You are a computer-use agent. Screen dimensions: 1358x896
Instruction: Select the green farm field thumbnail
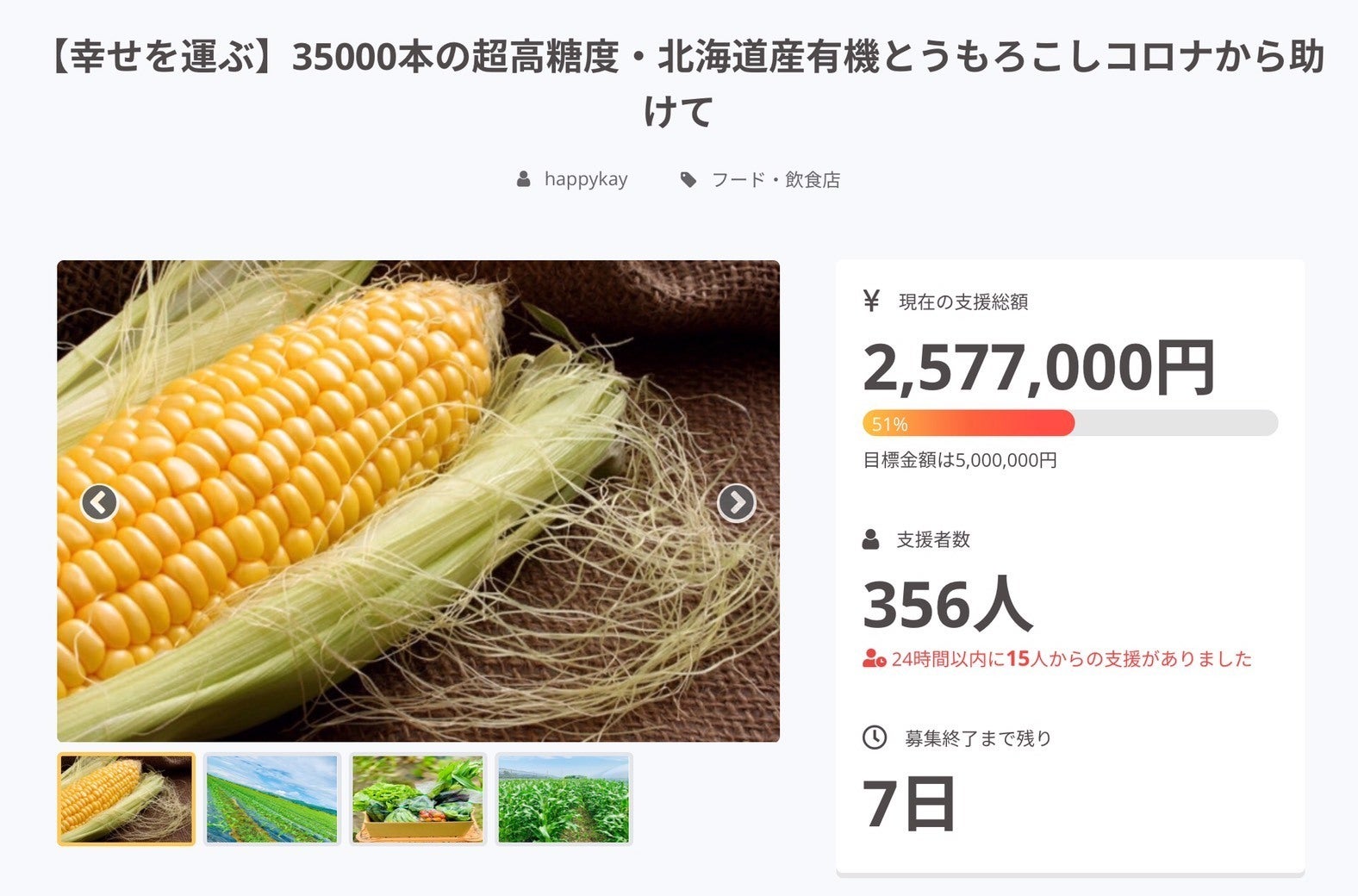point(272,799)
